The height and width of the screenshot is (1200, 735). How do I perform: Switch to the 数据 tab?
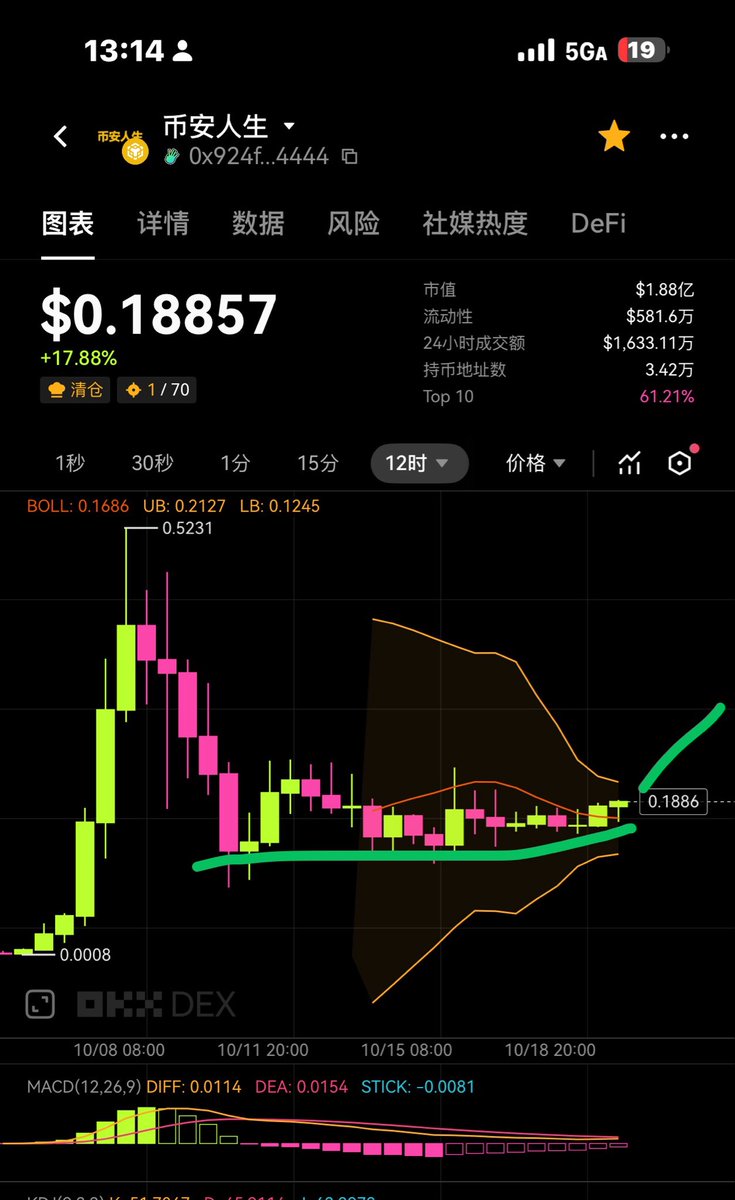(x=258, y=223)
